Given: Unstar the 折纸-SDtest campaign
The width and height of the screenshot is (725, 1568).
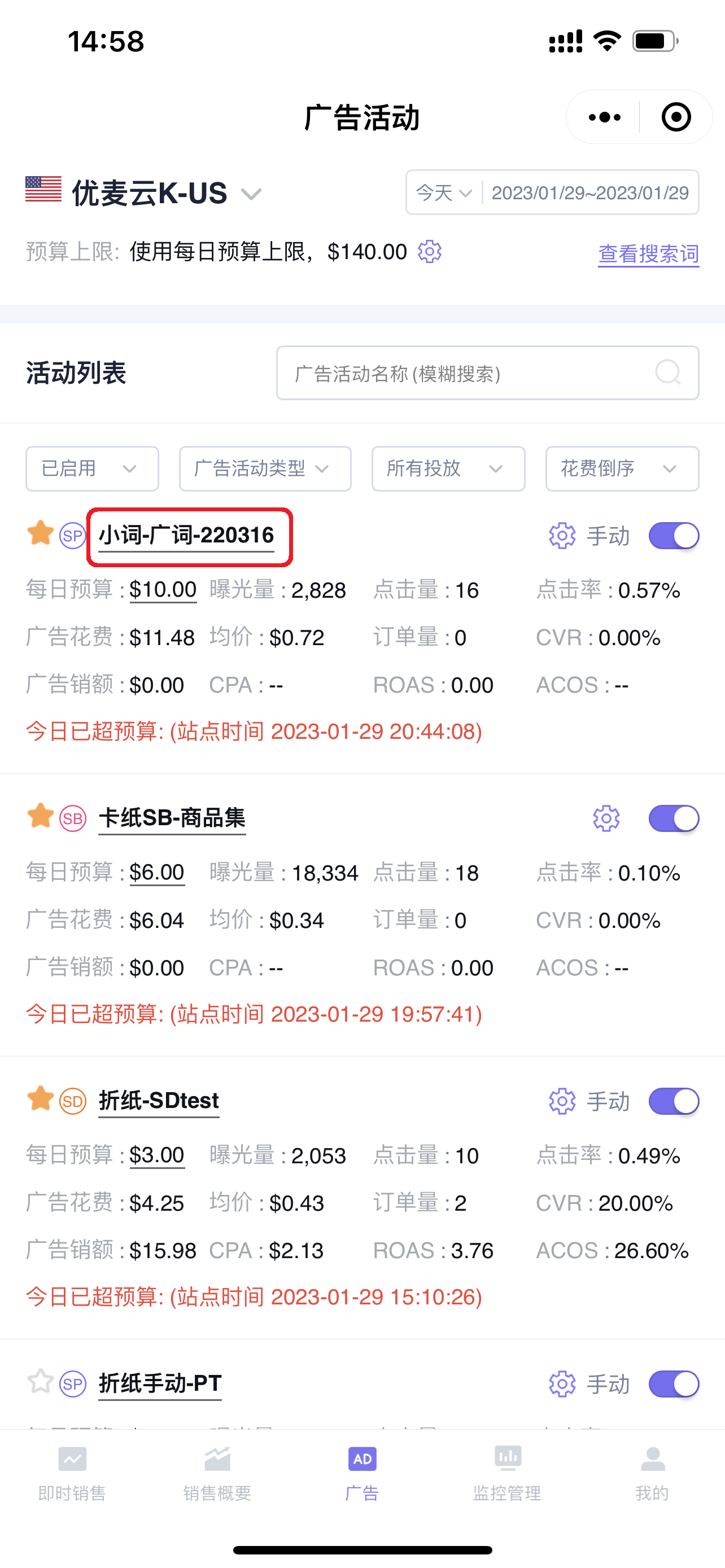Looking at the screenshot, I should point(40,1100).
